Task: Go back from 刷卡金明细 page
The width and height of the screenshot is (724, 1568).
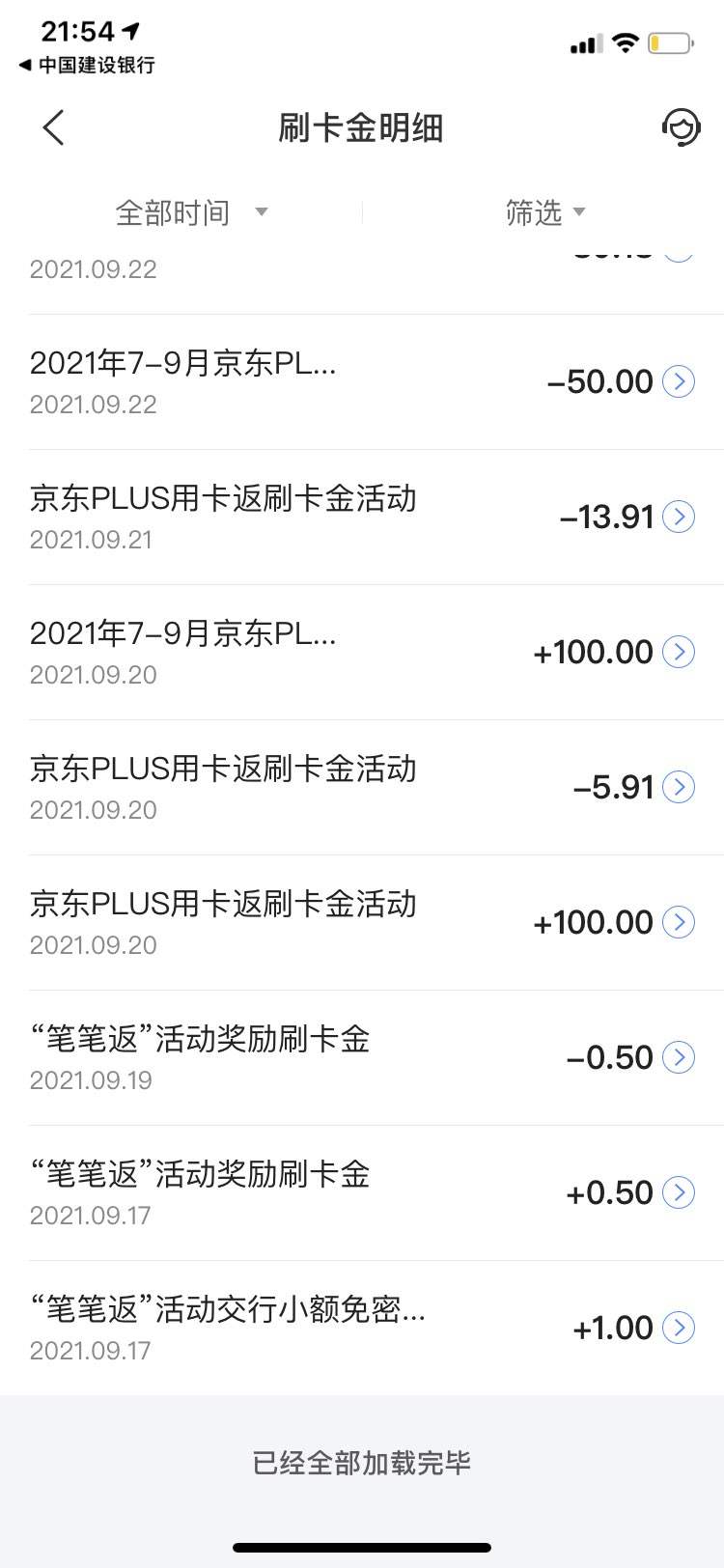Action: (x=53, y=127)
